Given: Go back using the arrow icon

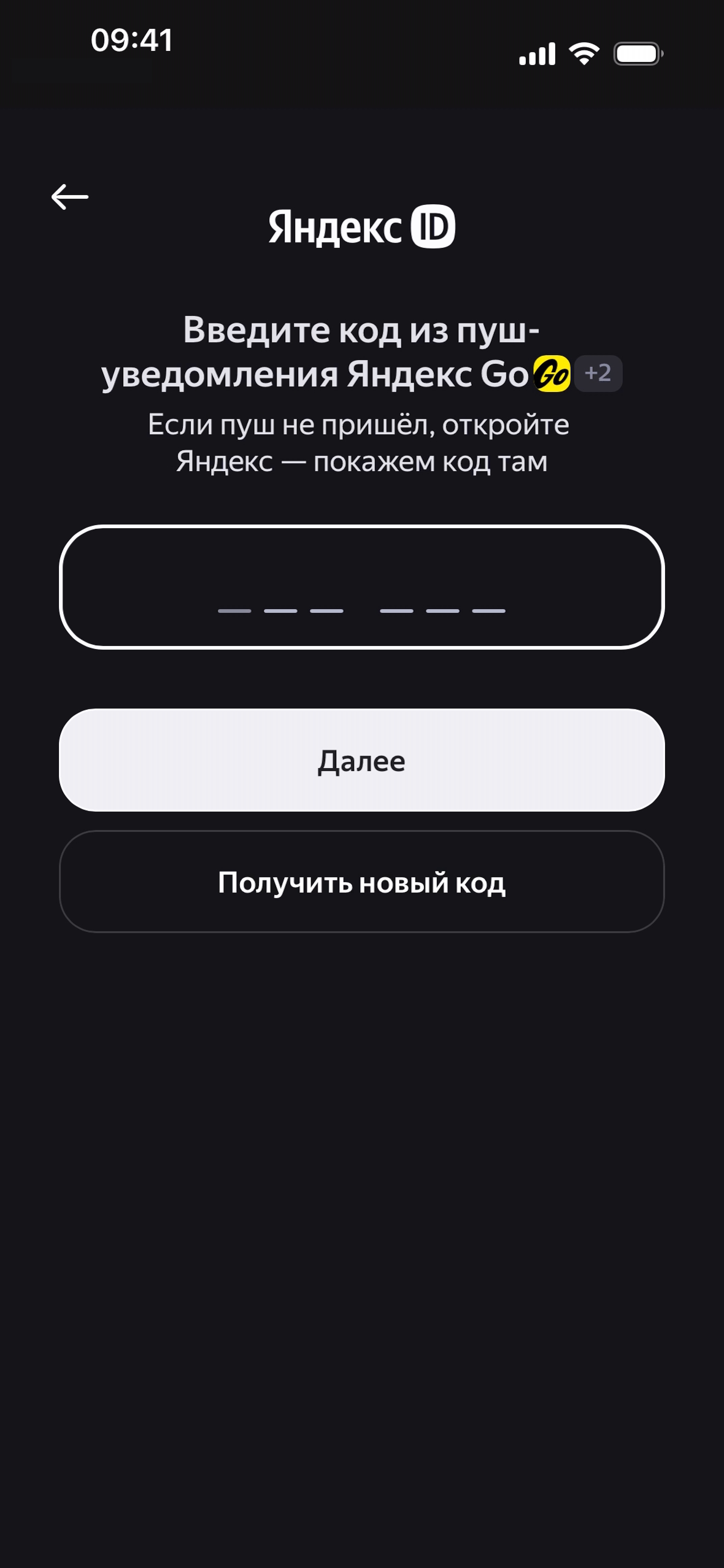Looking at the screenshot, I should pyautogui.click(x=70, y=197).
